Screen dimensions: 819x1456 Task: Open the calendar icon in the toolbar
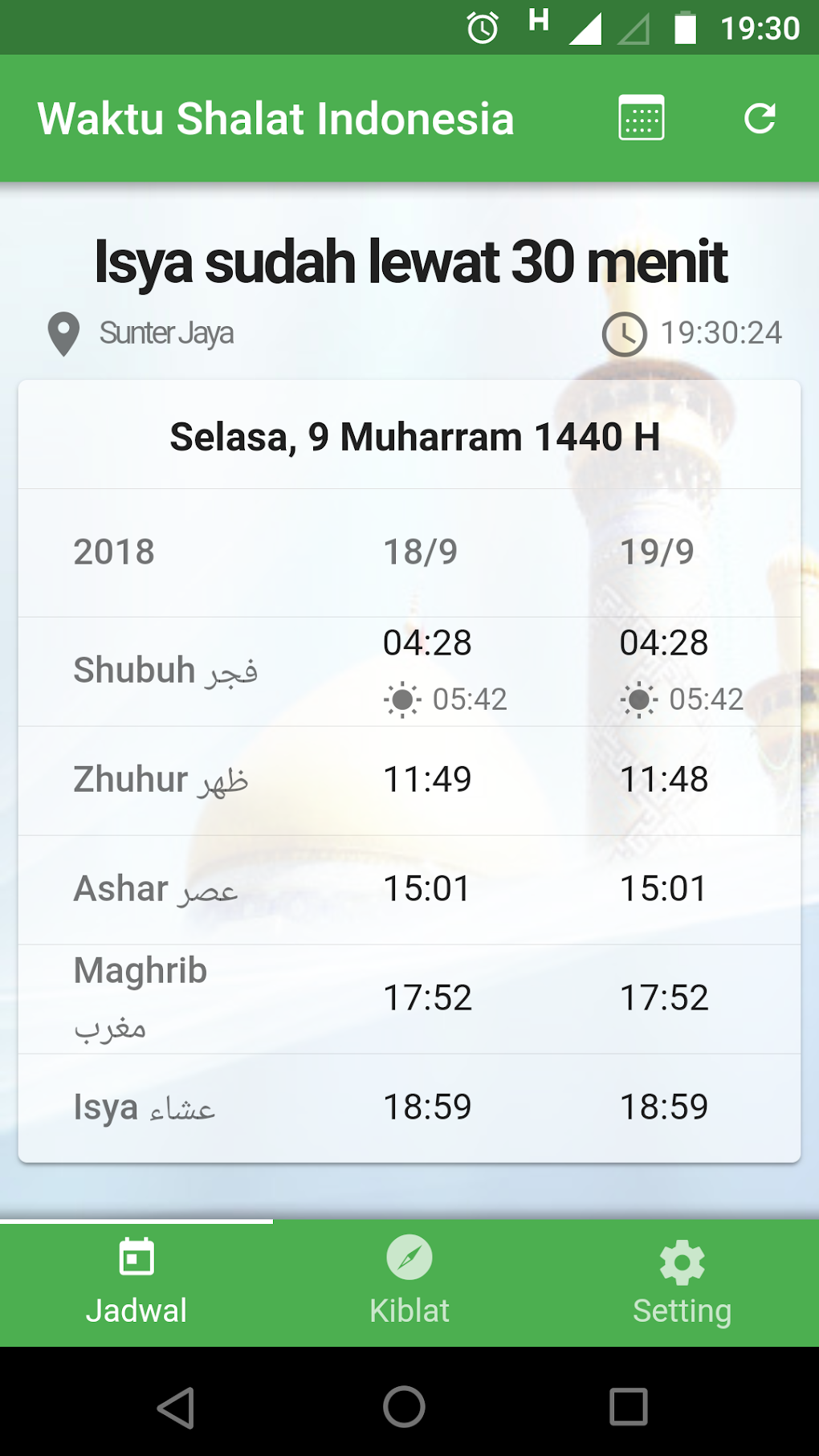tap(642, 118)
